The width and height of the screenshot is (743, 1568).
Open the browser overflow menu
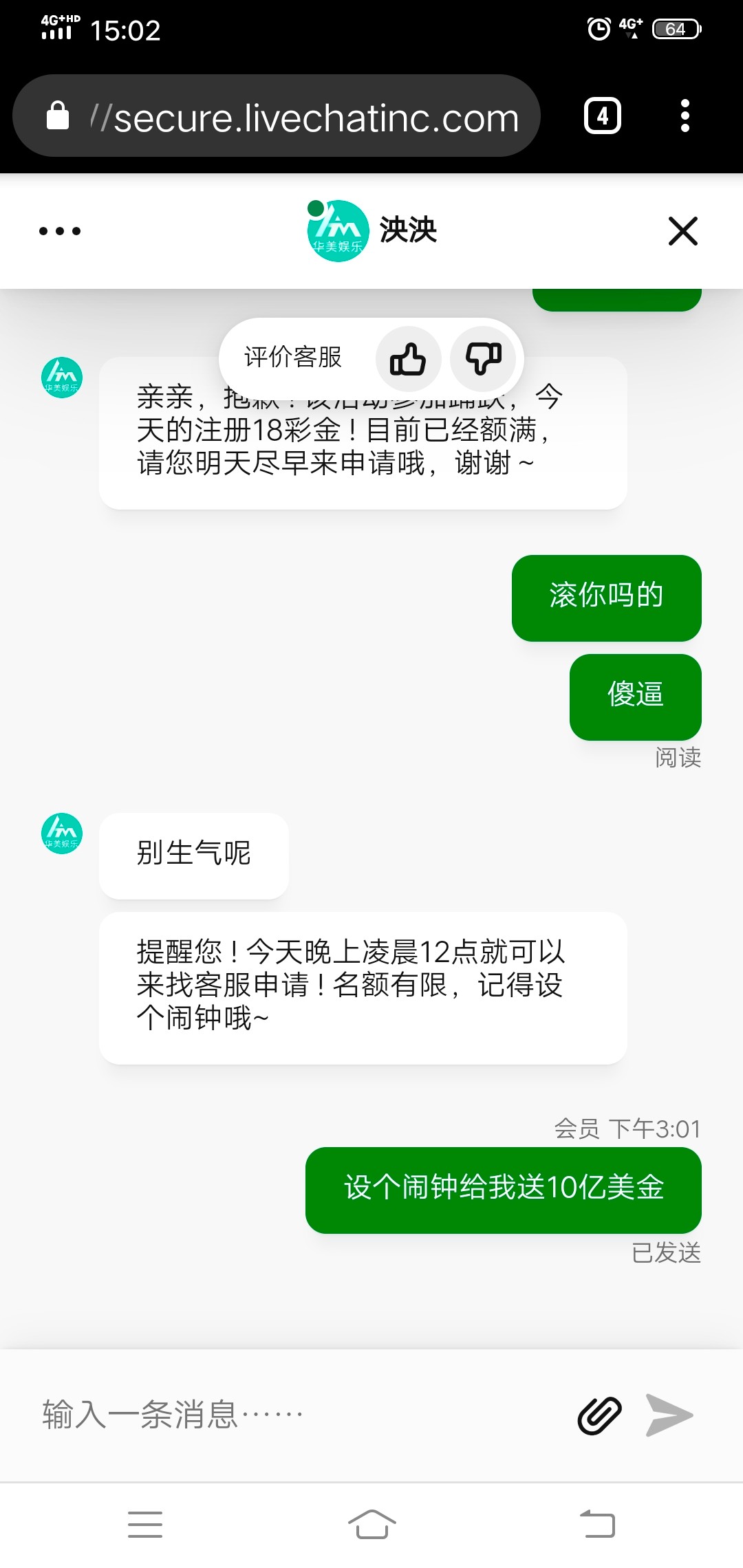point(685,116)
